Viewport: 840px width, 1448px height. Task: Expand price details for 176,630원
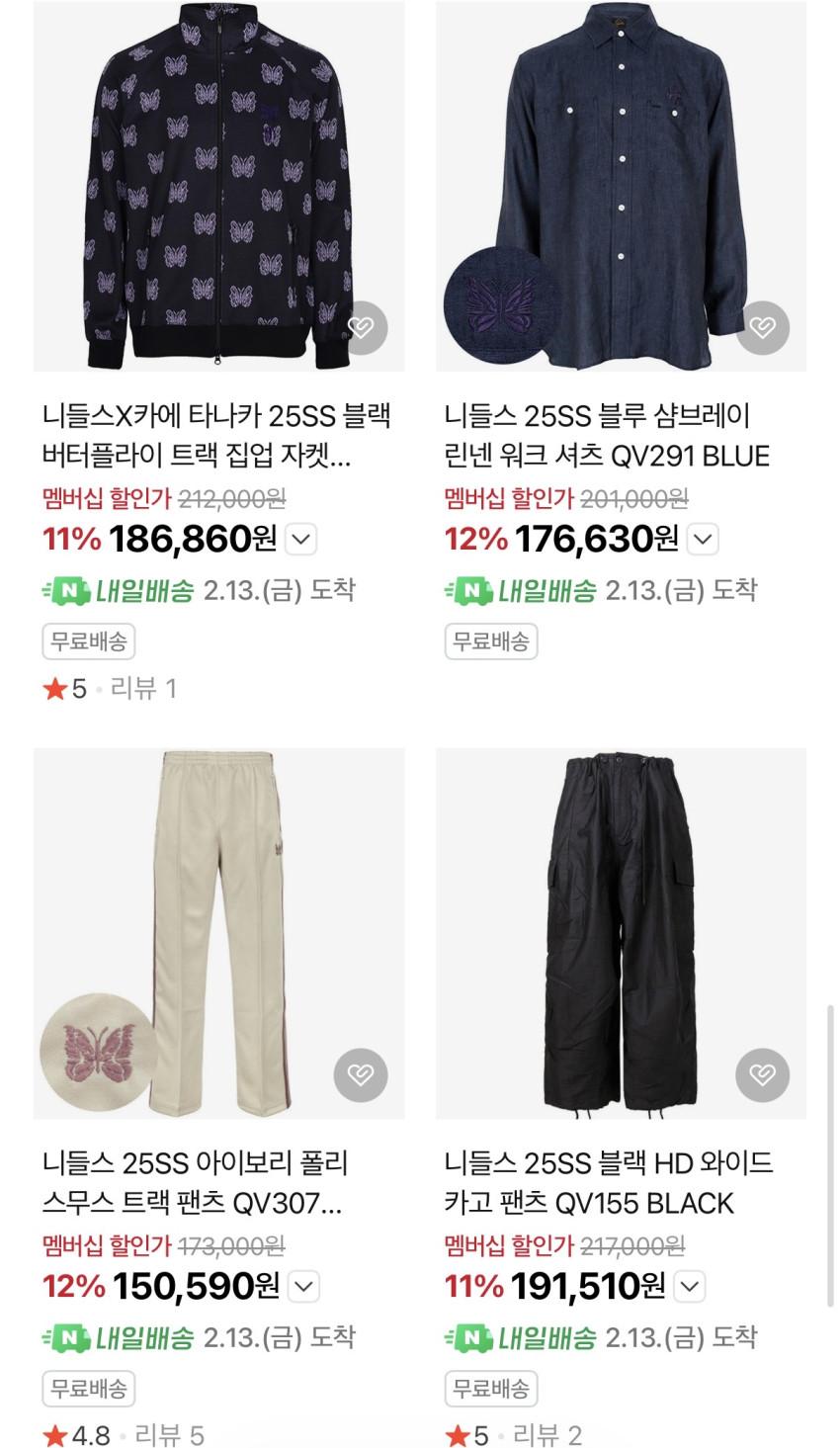(703, 540)
